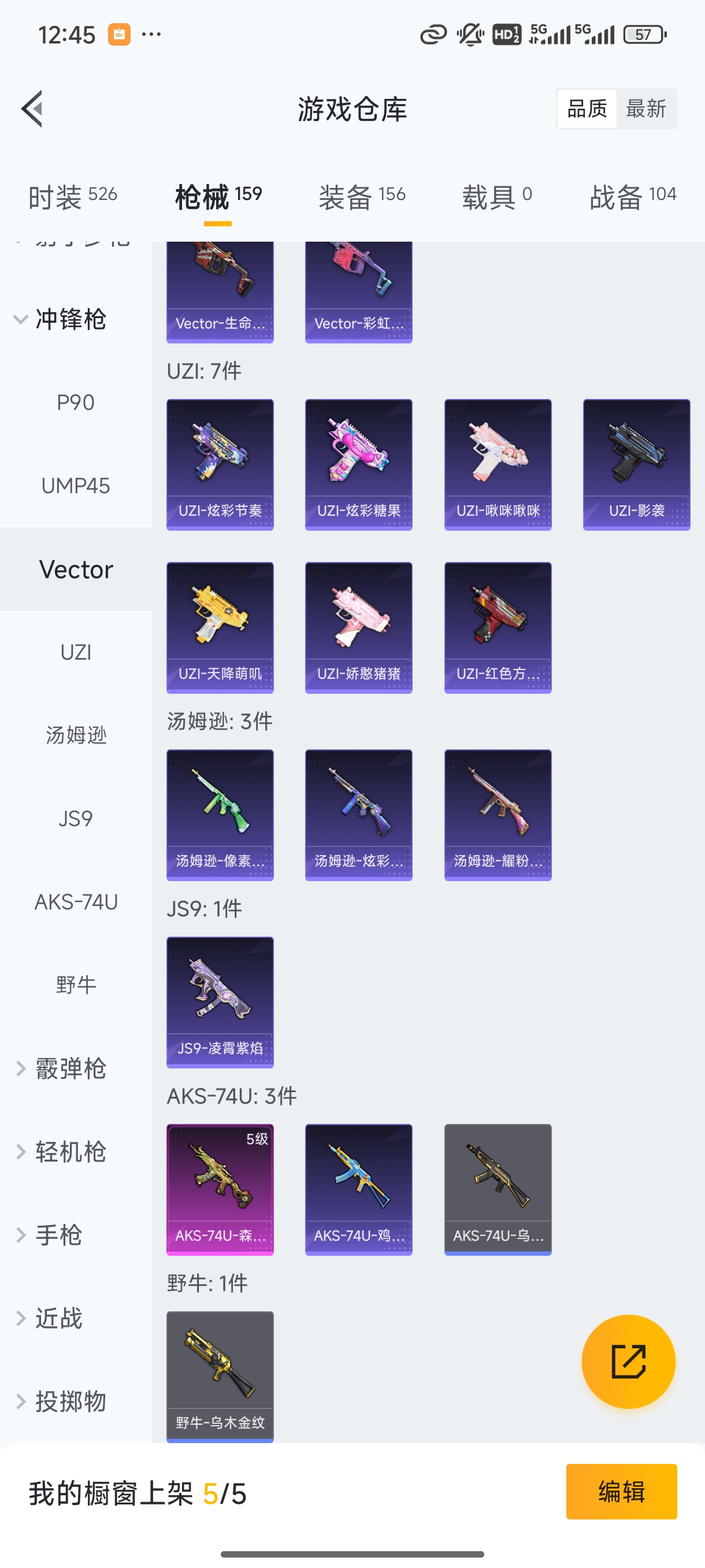Open the share window via orange export icon
The height and width of the screenshot is (1568, 705).
[629, 1362]
